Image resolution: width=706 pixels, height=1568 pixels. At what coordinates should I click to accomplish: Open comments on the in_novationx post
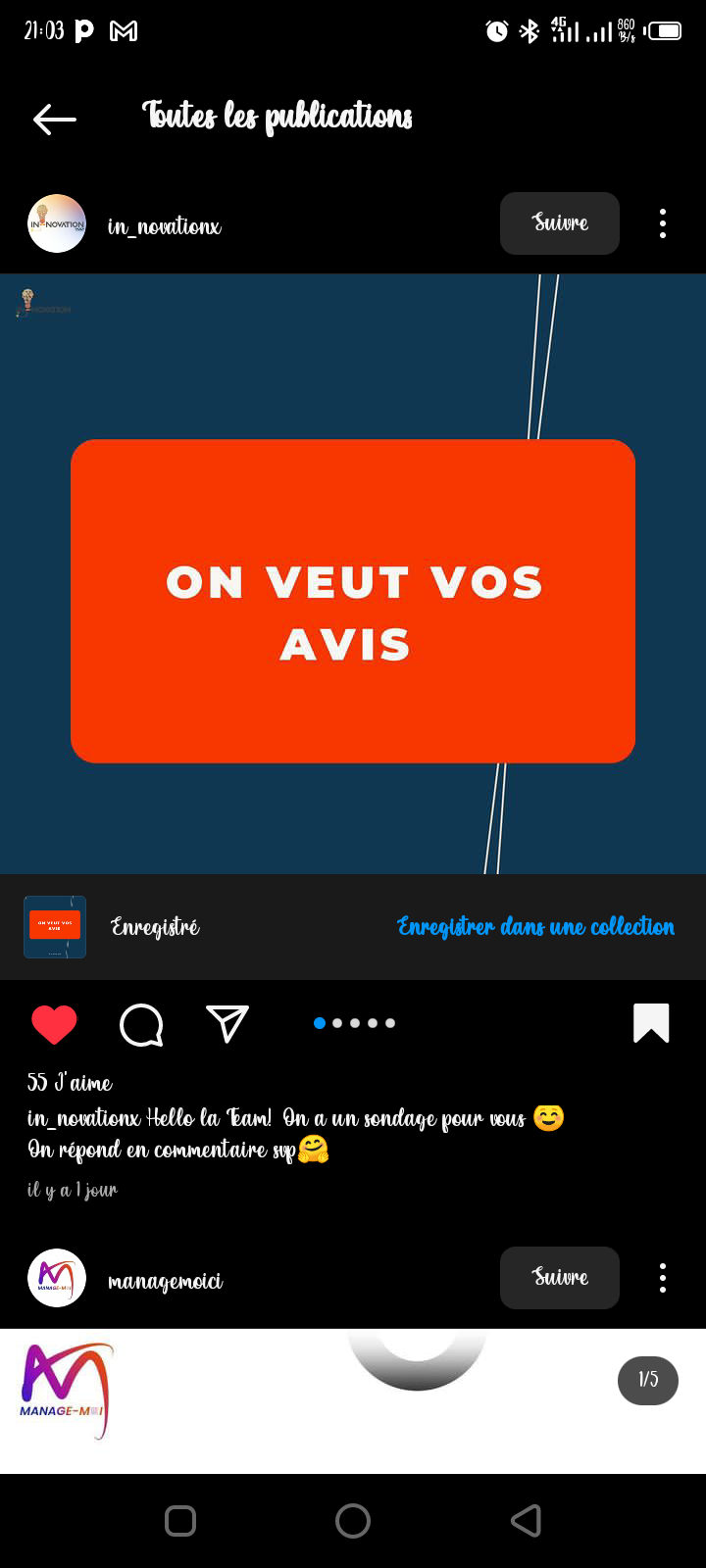coord(141,1025)
